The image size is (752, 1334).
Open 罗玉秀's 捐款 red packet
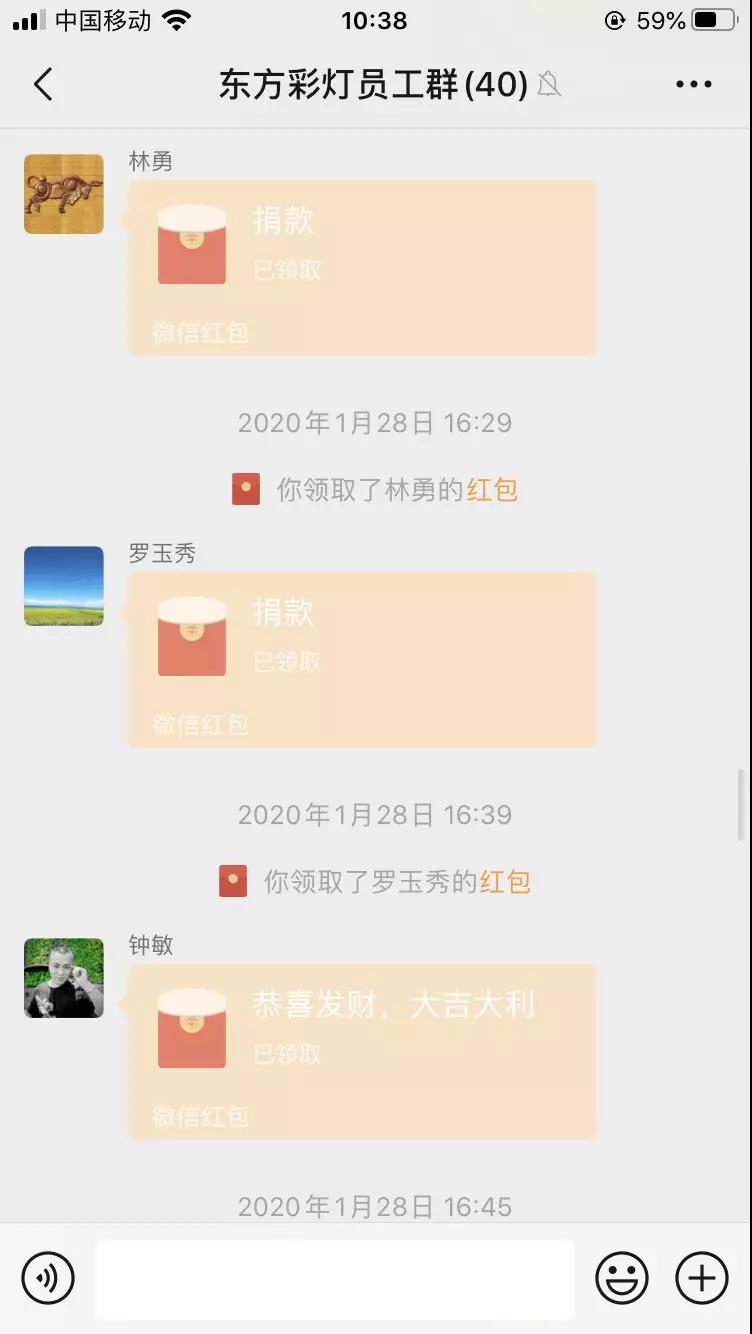361,659
